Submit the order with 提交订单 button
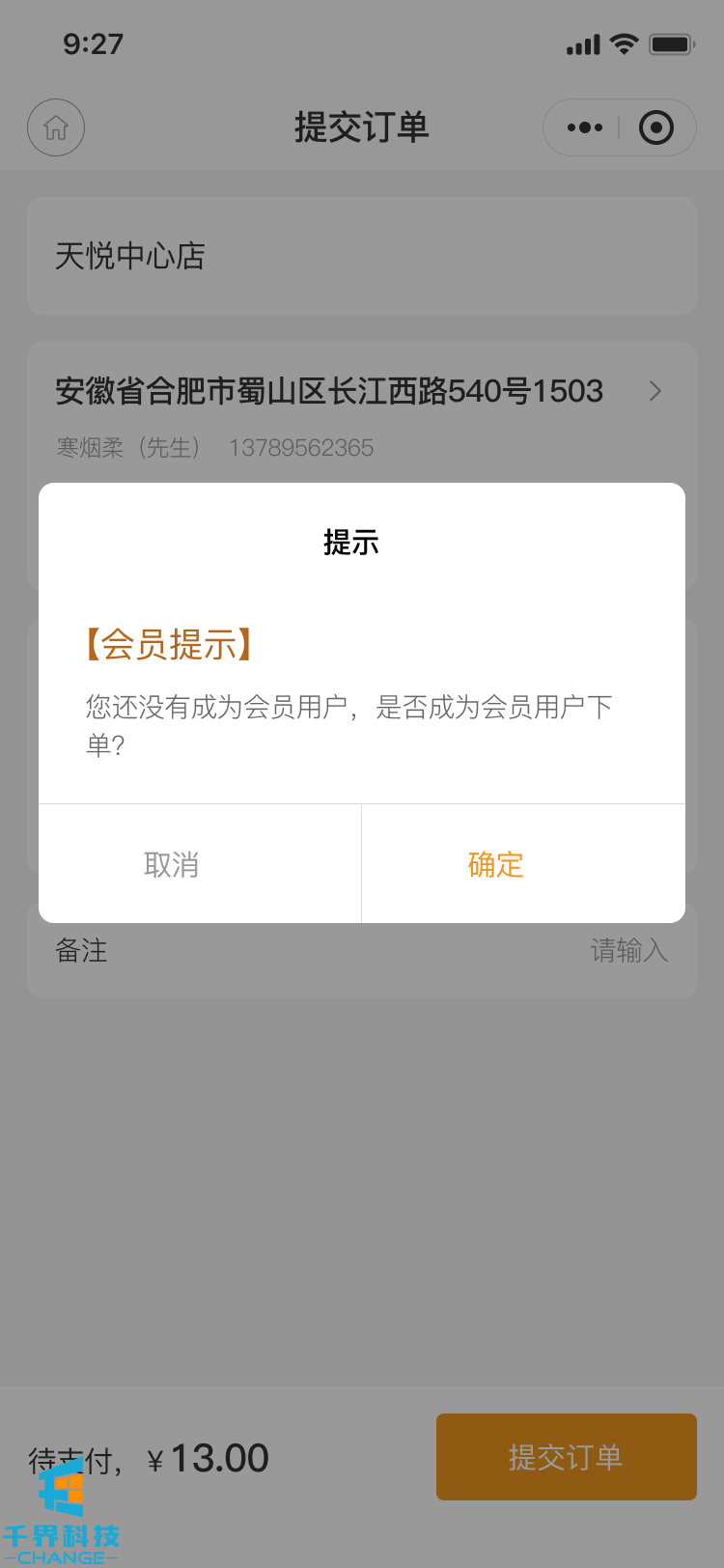Screen dimensions: 724x1568 [x=566, y=1457]
